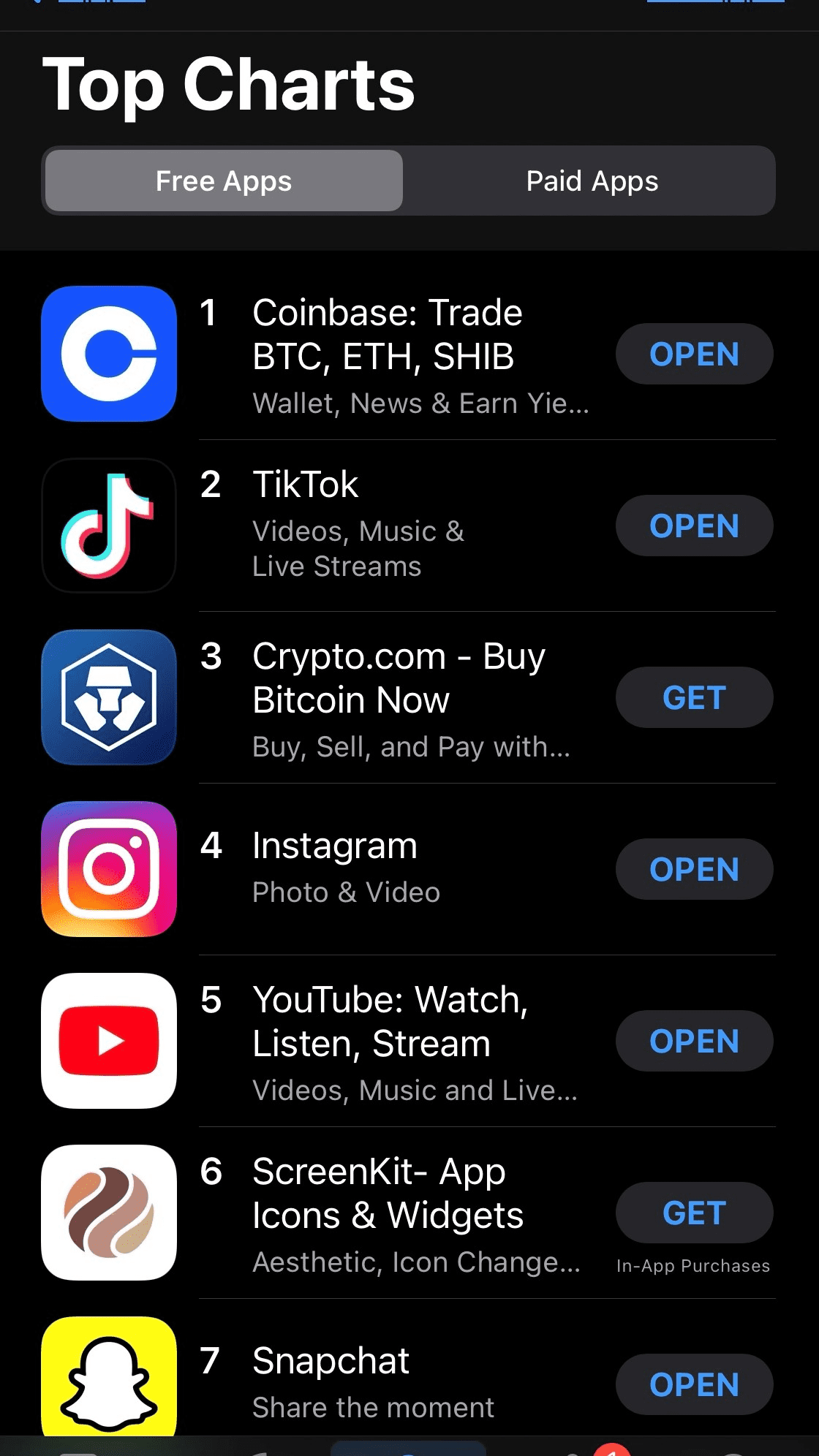Tap OPEN next to TikTok
Viewport: 819px width, 1456px height.
click(694, 526)
